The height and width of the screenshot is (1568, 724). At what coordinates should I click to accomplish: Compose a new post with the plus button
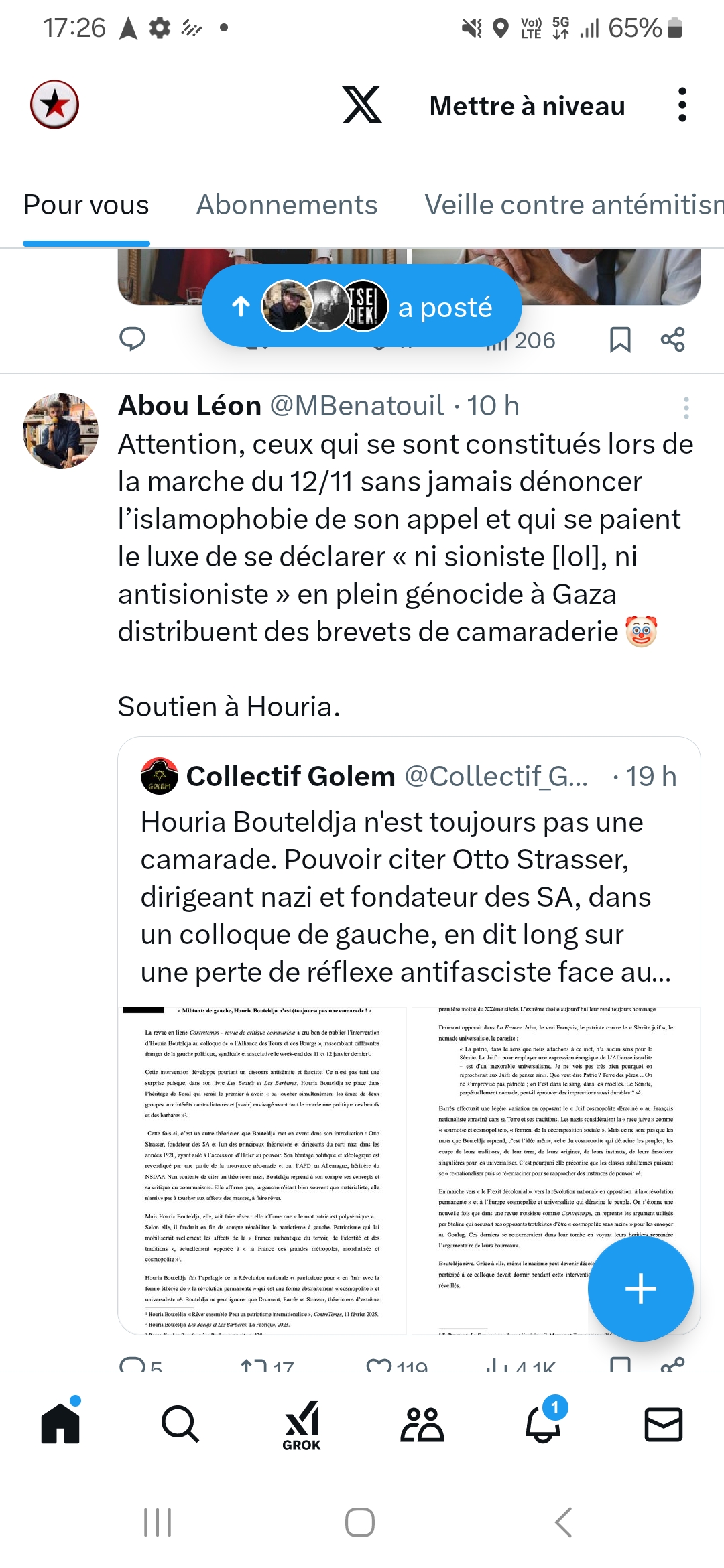pos(640,1289)
